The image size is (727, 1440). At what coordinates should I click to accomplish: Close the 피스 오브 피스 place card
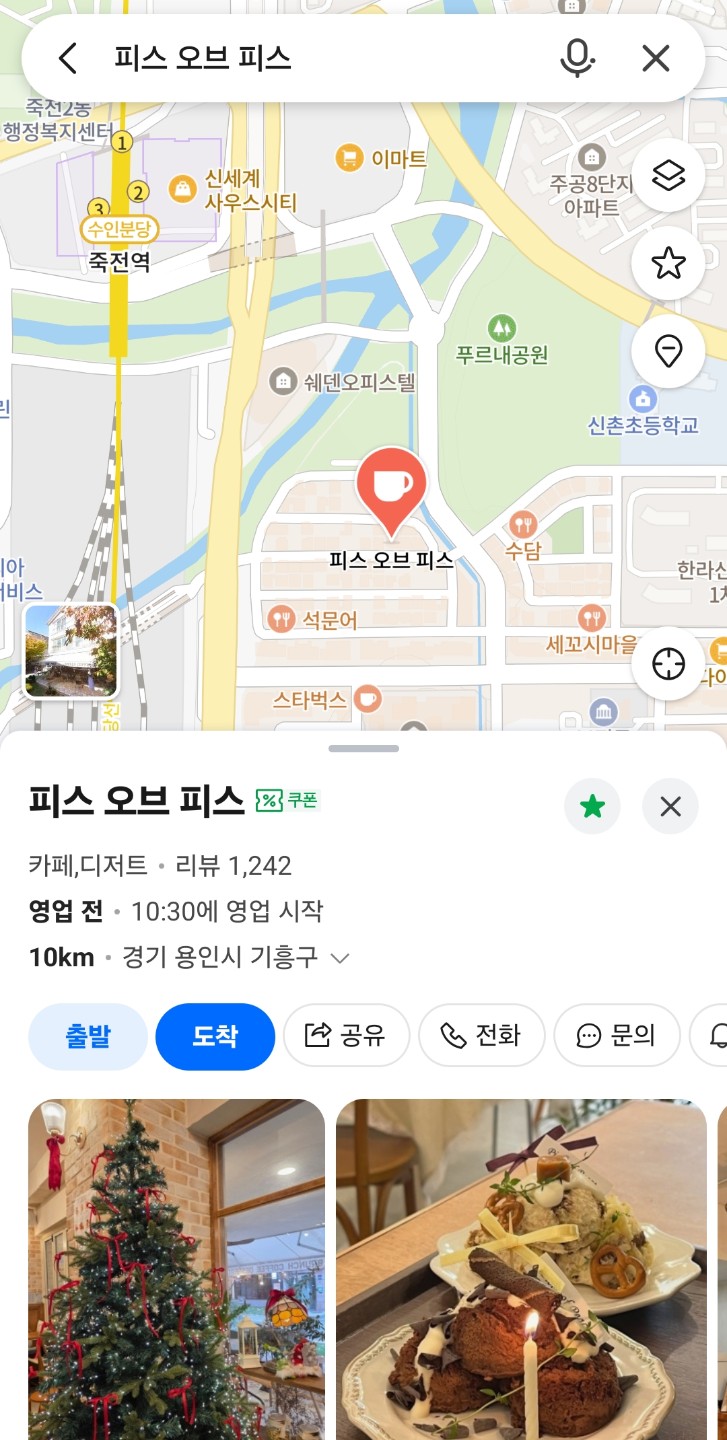click(x=670, y=806)
